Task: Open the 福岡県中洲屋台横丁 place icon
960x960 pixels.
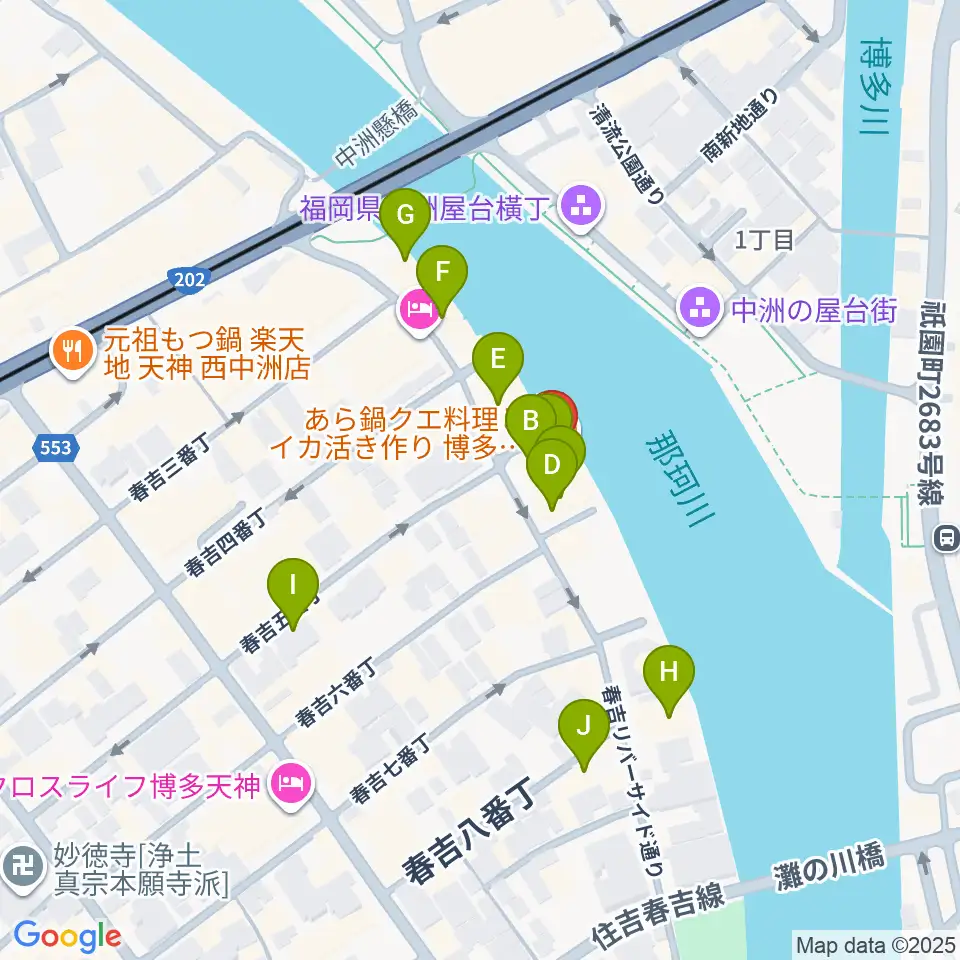Action: pos(580,209)
